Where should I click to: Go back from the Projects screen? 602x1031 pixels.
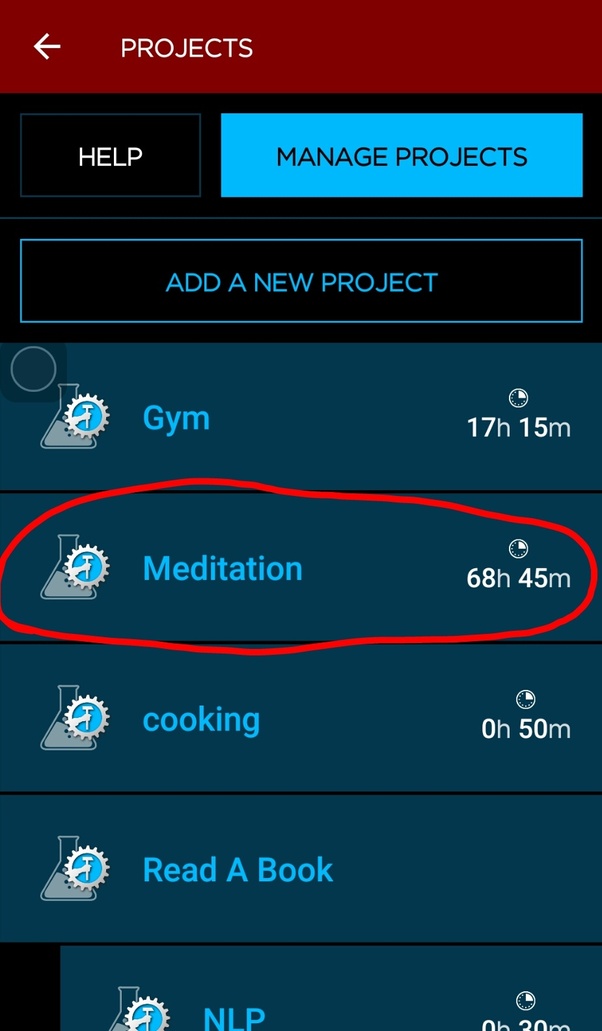coord(47,47)
